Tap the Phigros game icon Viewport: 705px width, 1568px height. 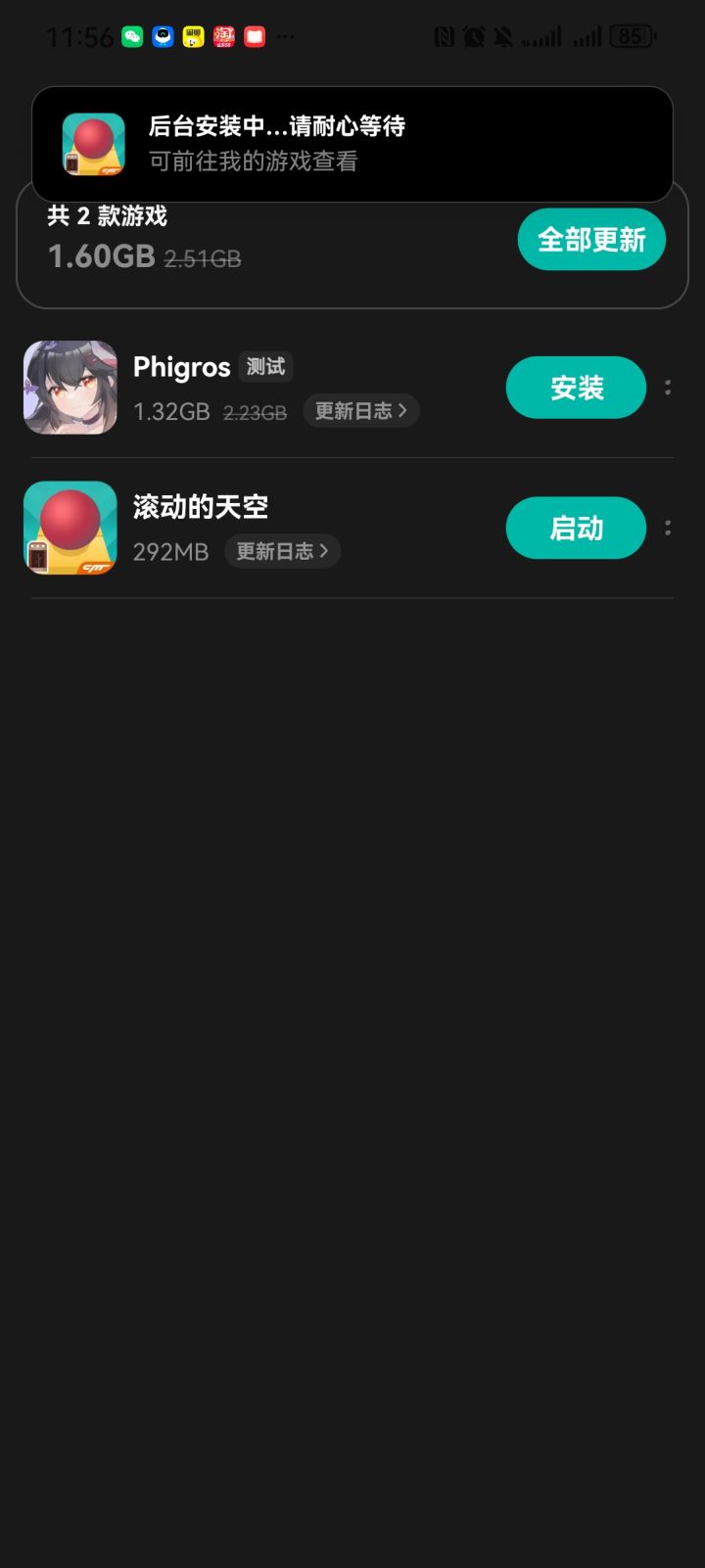tap(70, 388)
